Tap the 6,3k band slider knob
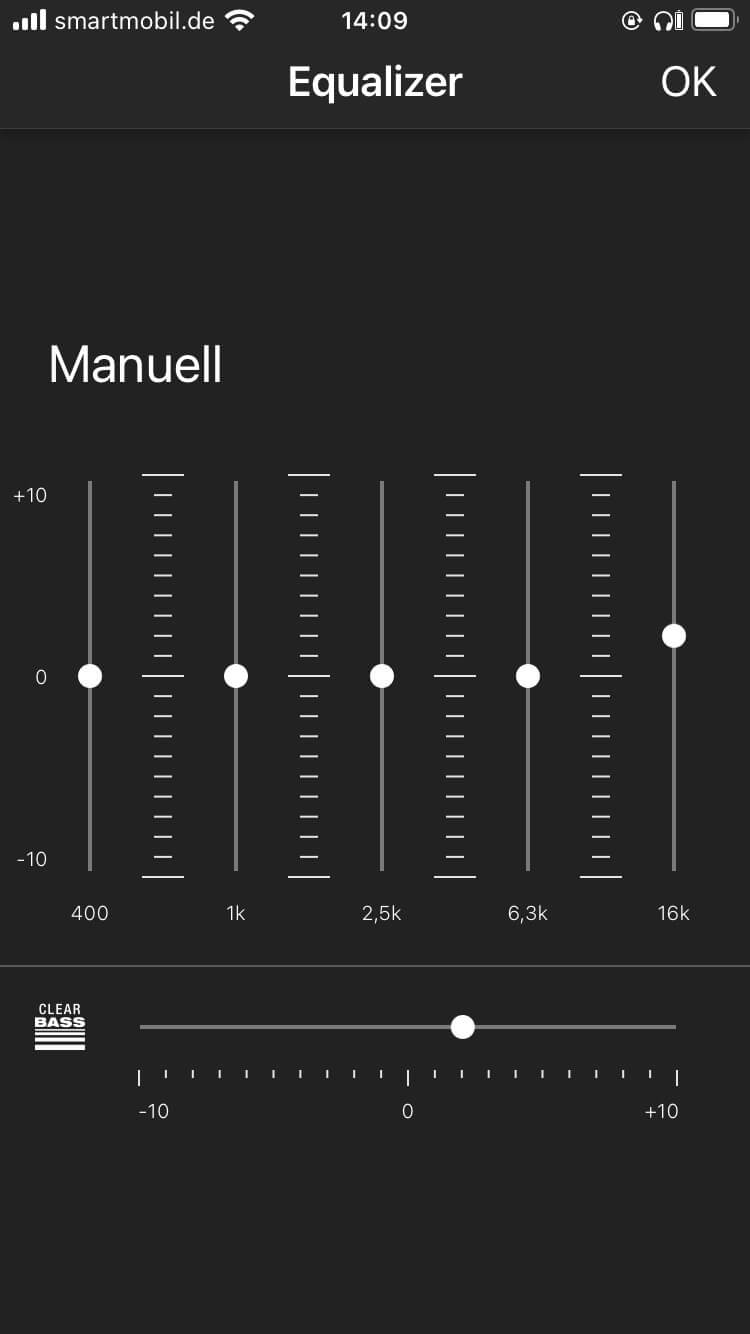The height and width of the screenshot is (1334, 750). tap(528, 676)
